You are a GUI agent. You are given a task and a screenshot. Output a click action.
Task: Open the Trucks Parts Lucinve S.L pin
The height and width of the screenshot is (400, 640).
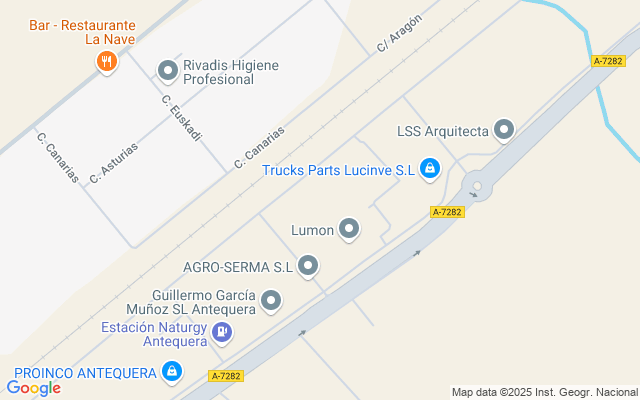click(429, 169)
